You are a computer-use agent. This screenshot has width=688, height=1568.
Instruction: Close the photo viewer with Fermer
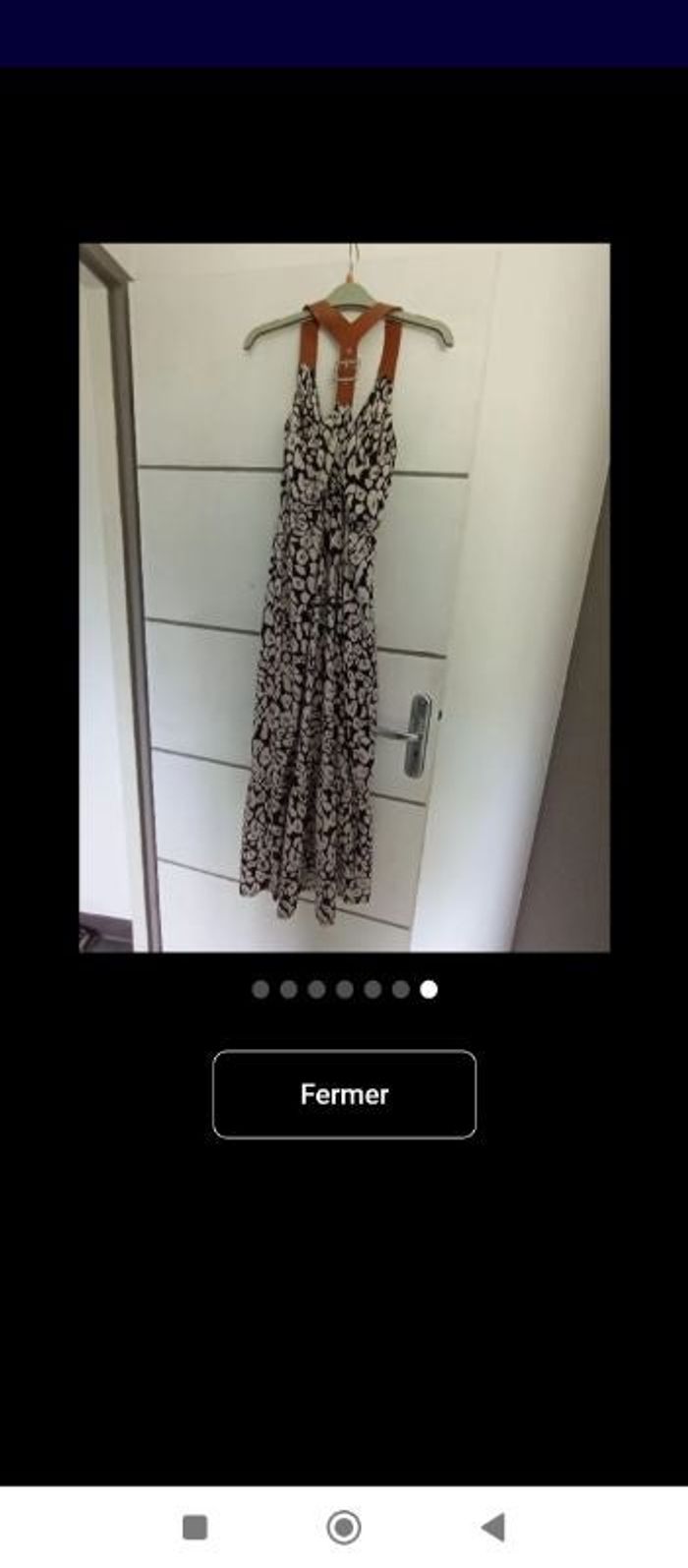tap(344, 1094)
